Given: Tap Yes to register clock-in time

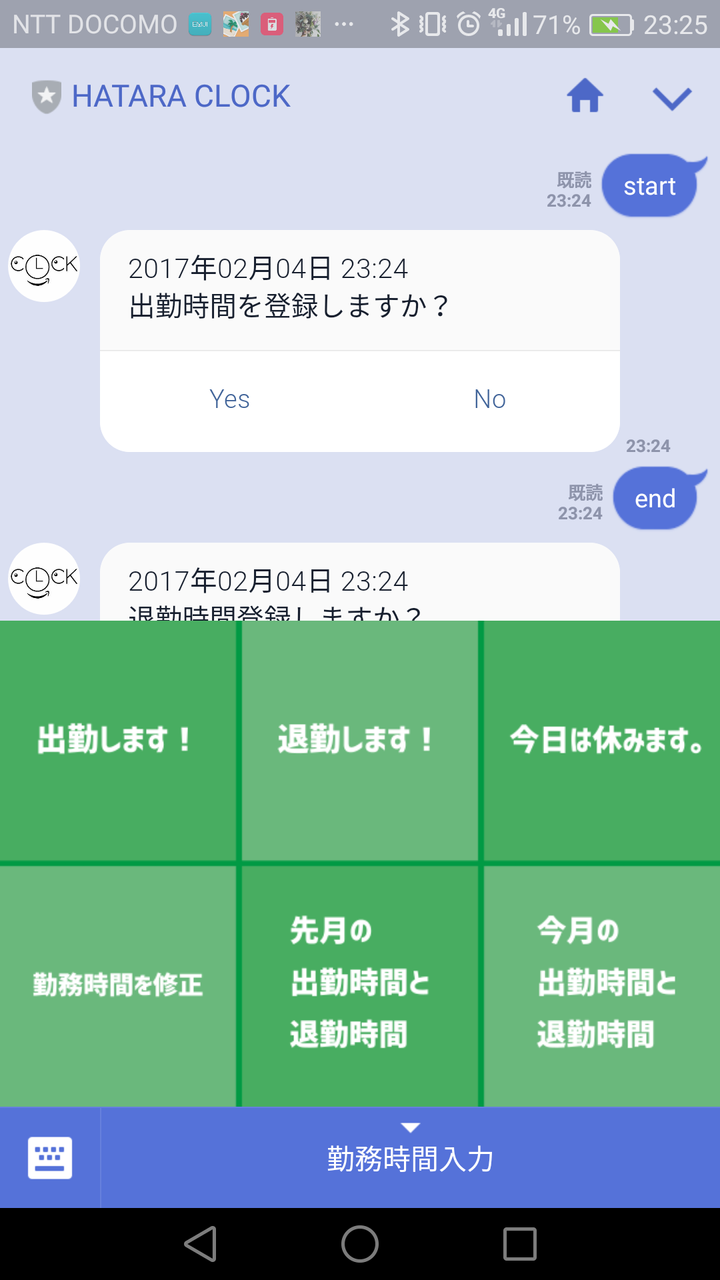Looking at the screenshot, I should point(230,399).
